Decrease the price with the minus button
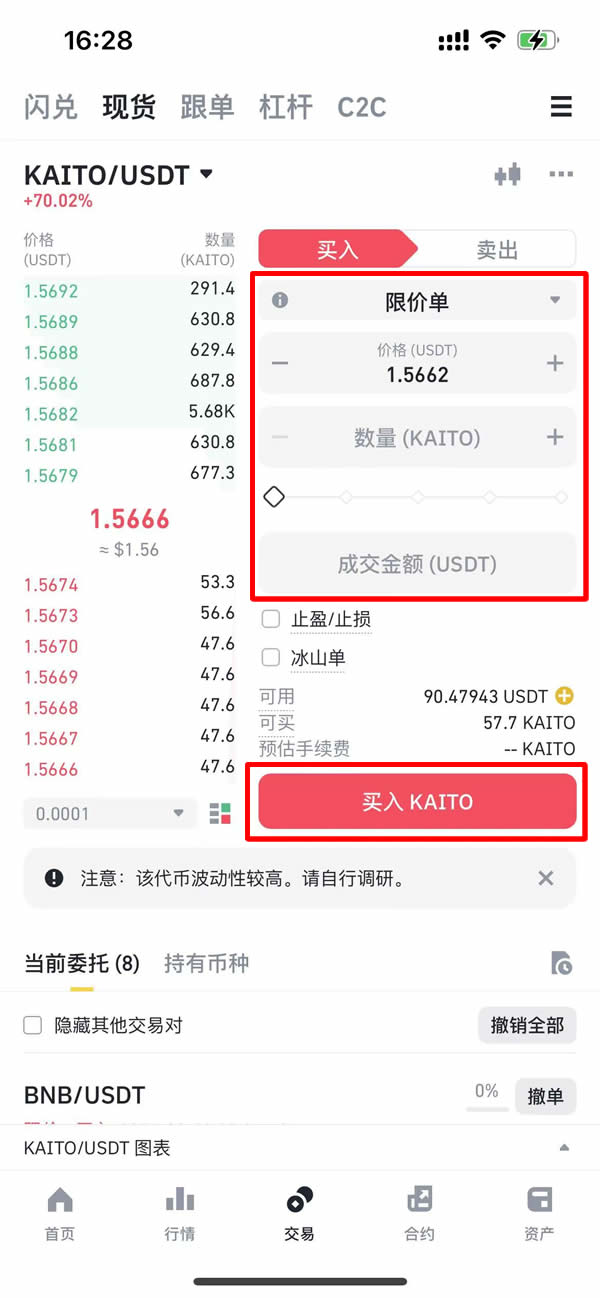Image resolution: width=600 pixels, height=1298 pixels. pyautogui.click(x=280, y=364)
